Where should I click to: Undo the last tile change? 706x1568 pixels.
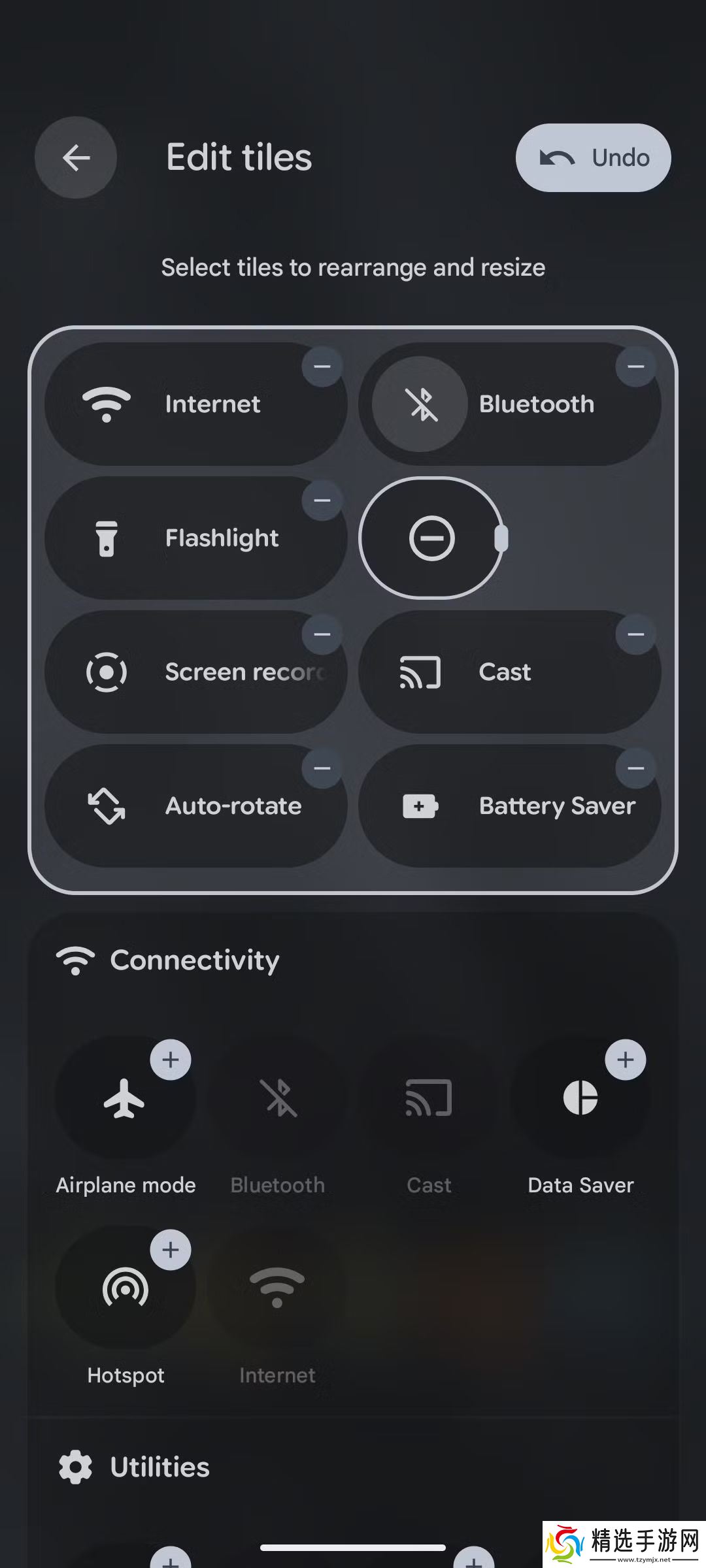click(593, 157)
